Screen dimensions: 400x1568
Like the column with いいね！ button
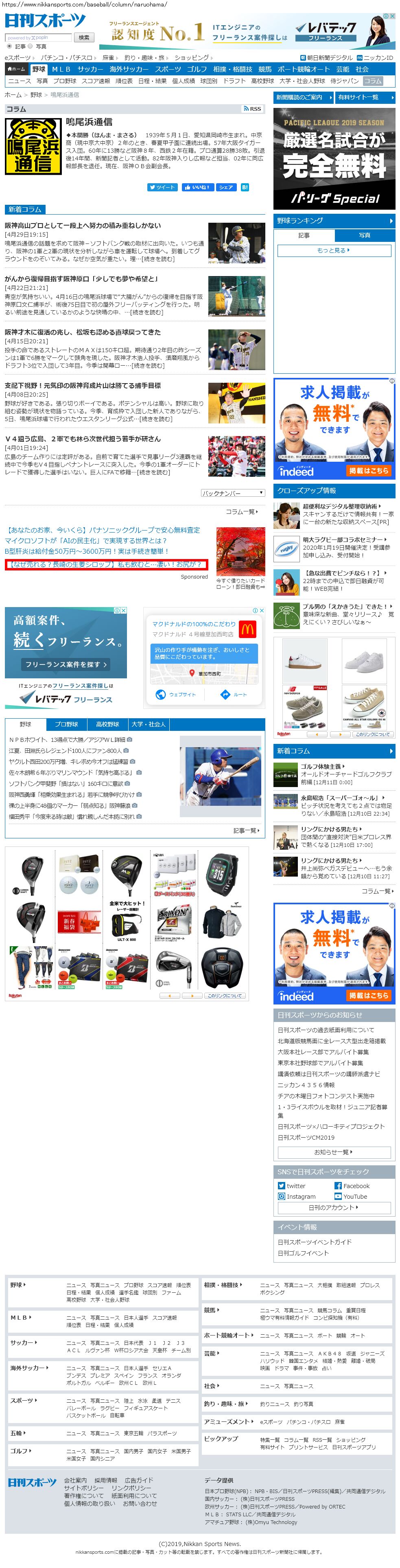[197, 187]
